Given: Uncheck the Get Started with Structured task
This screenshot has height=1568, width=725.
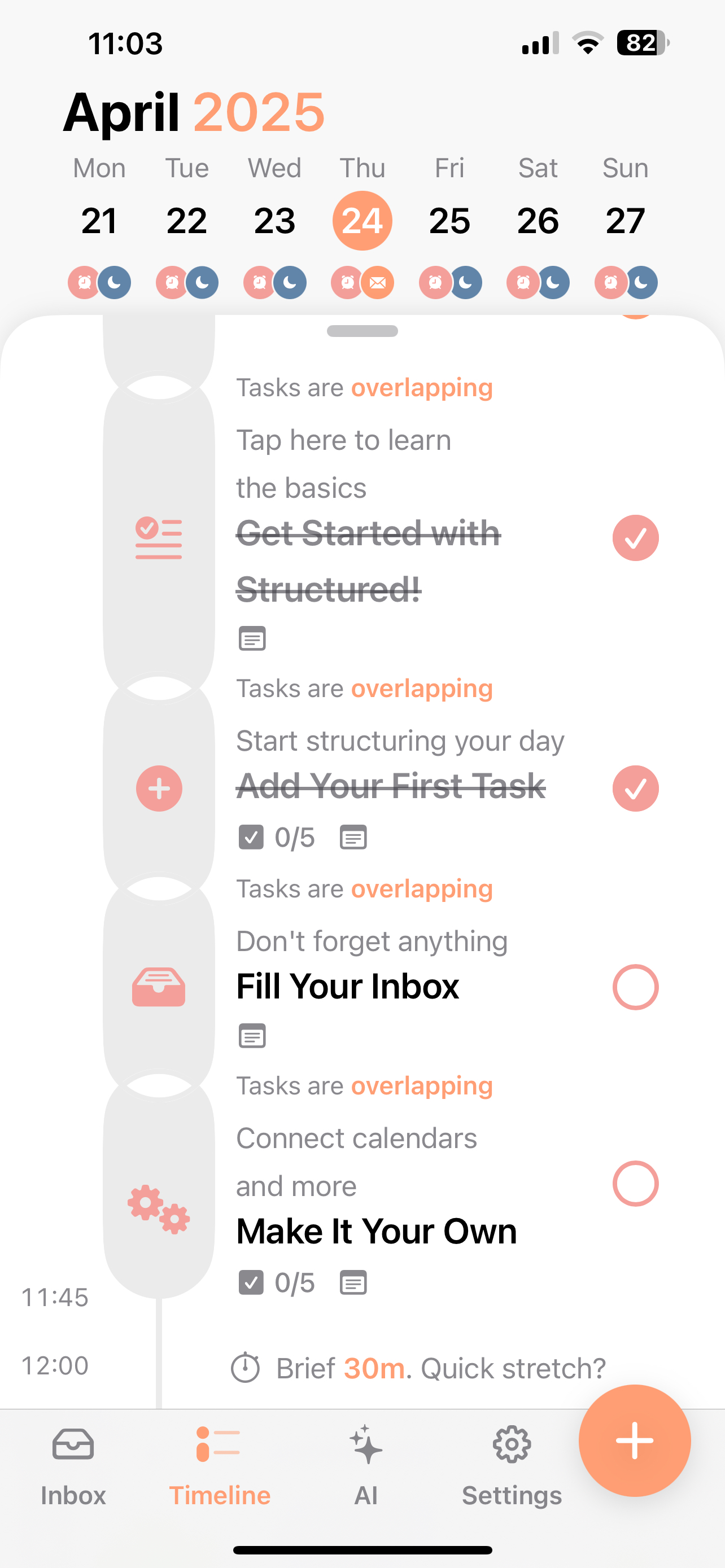Looking at the screenshot, I should (636, 538).
